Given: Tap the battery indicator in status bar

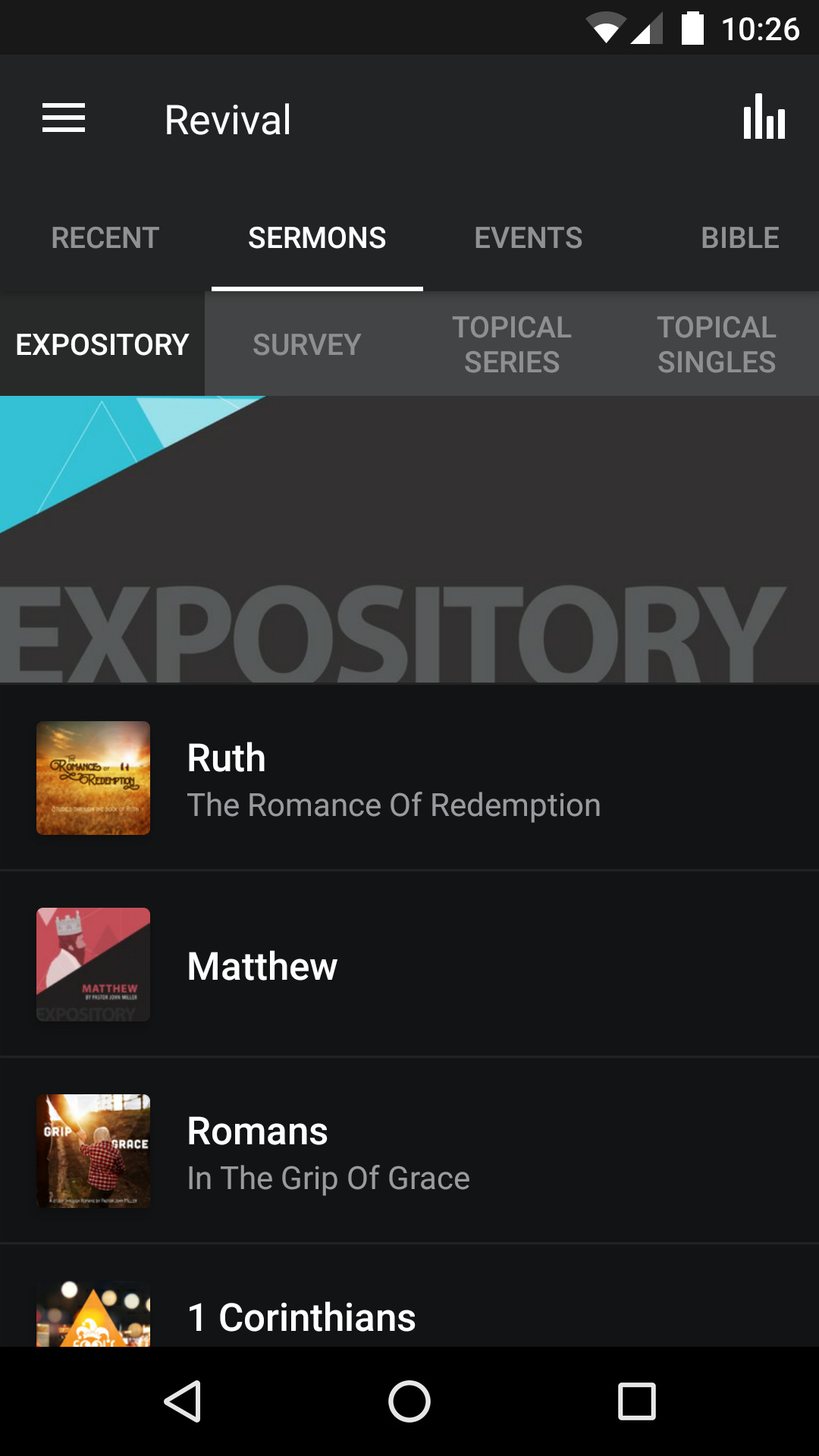Looking at the screenshot, I should (x=694, y=29).
